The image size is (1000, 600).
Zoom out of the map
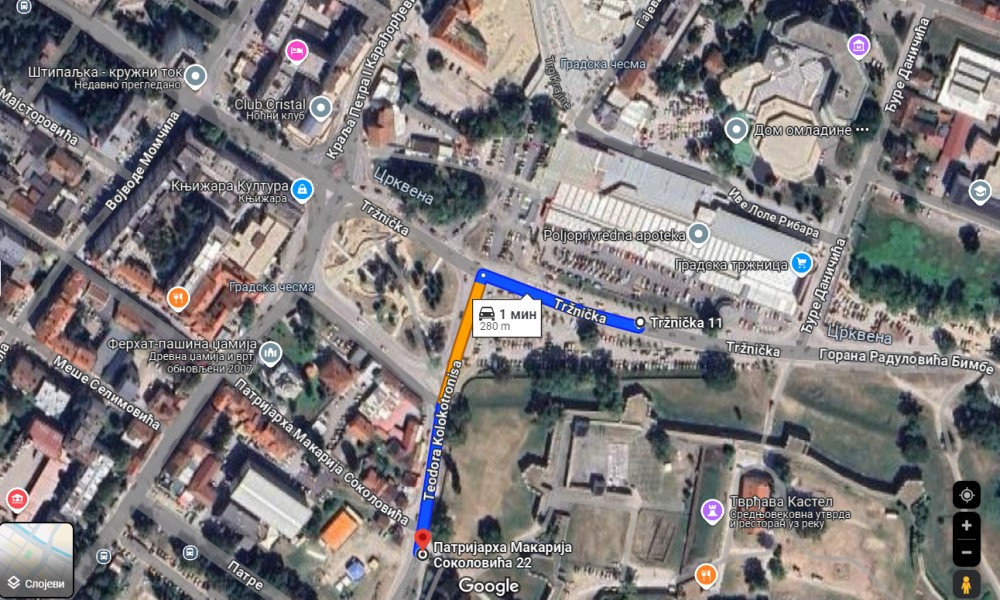(x=967, y=552)
